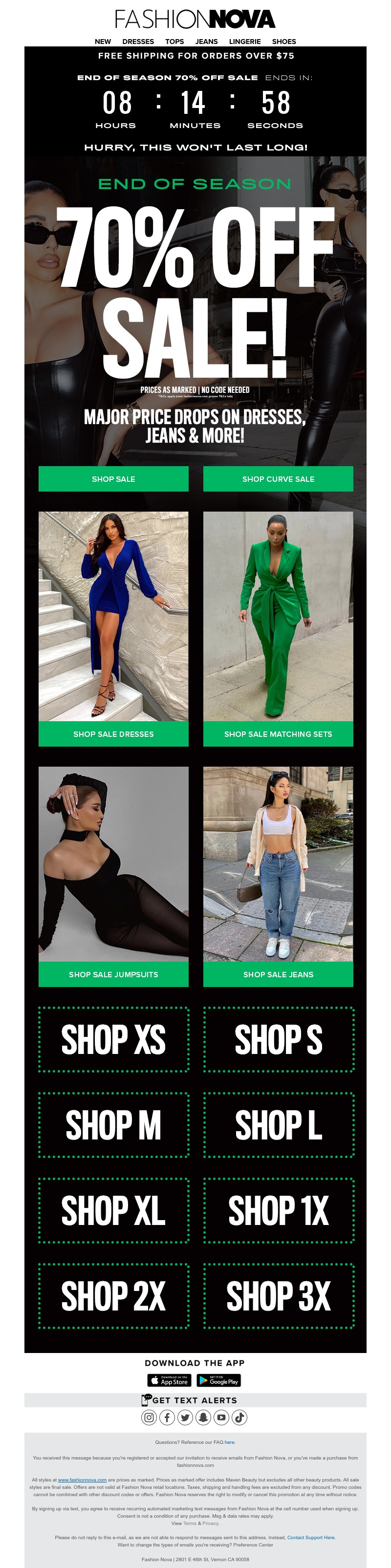Open SHOP SALE MATCHING SETS
The height and width of the screenshot is (1568, 391).
278,734
